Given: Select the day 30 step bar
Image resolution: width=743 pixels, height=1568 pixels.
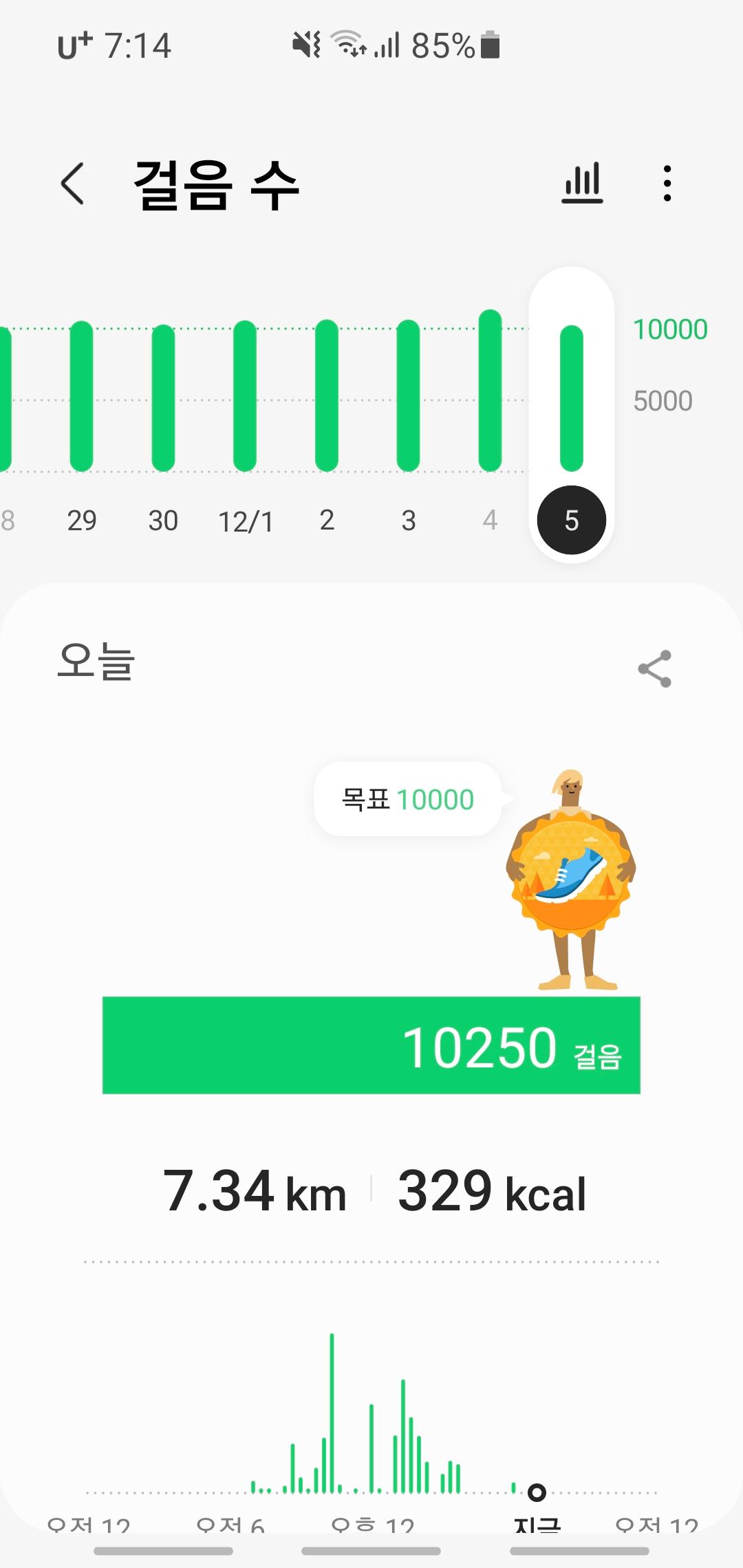Looking at the screenshot, I should point(163,397).
